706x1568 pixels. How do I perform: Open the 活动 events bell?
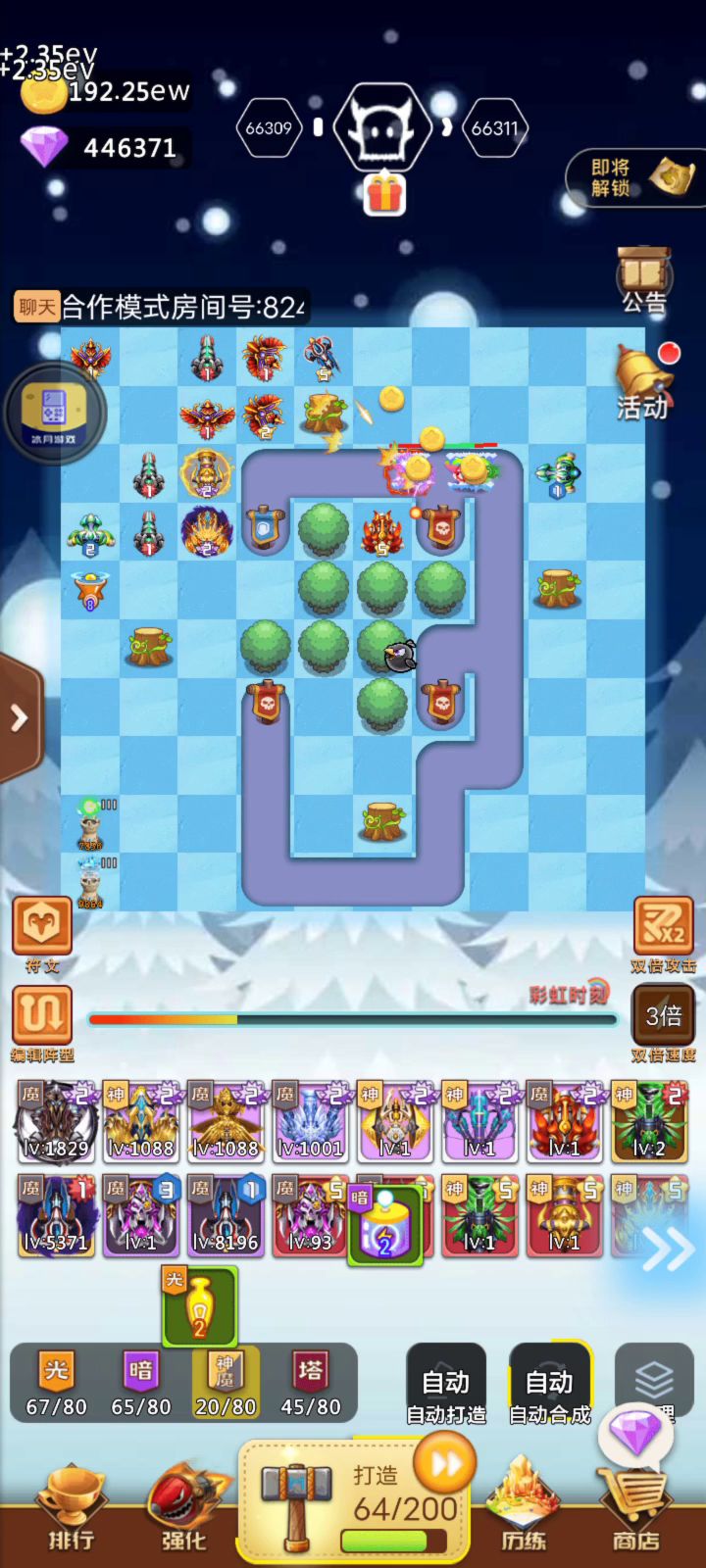tap(641, 382)
